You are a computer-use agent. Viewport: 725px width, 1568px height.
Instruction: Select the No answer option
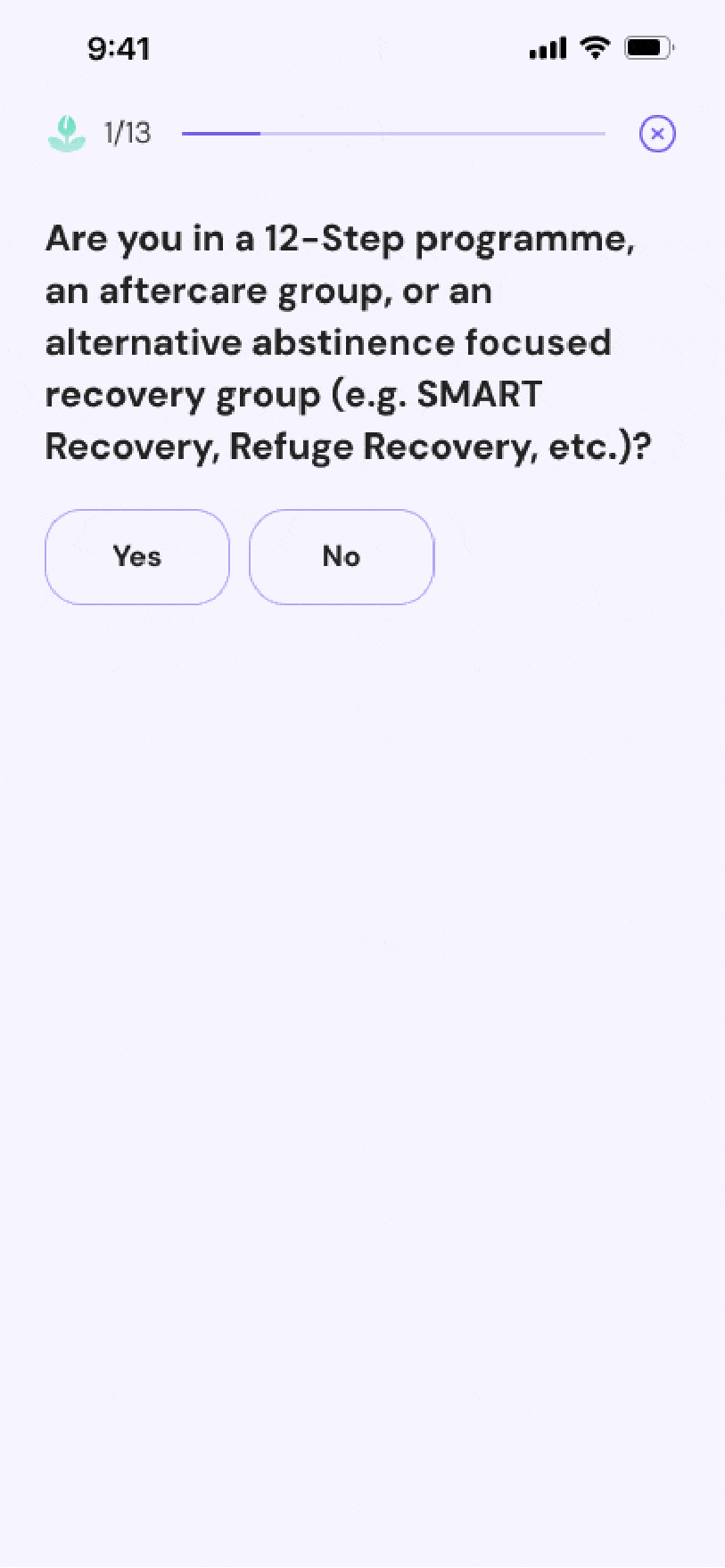pyautogui.click(x=341, y=556)
